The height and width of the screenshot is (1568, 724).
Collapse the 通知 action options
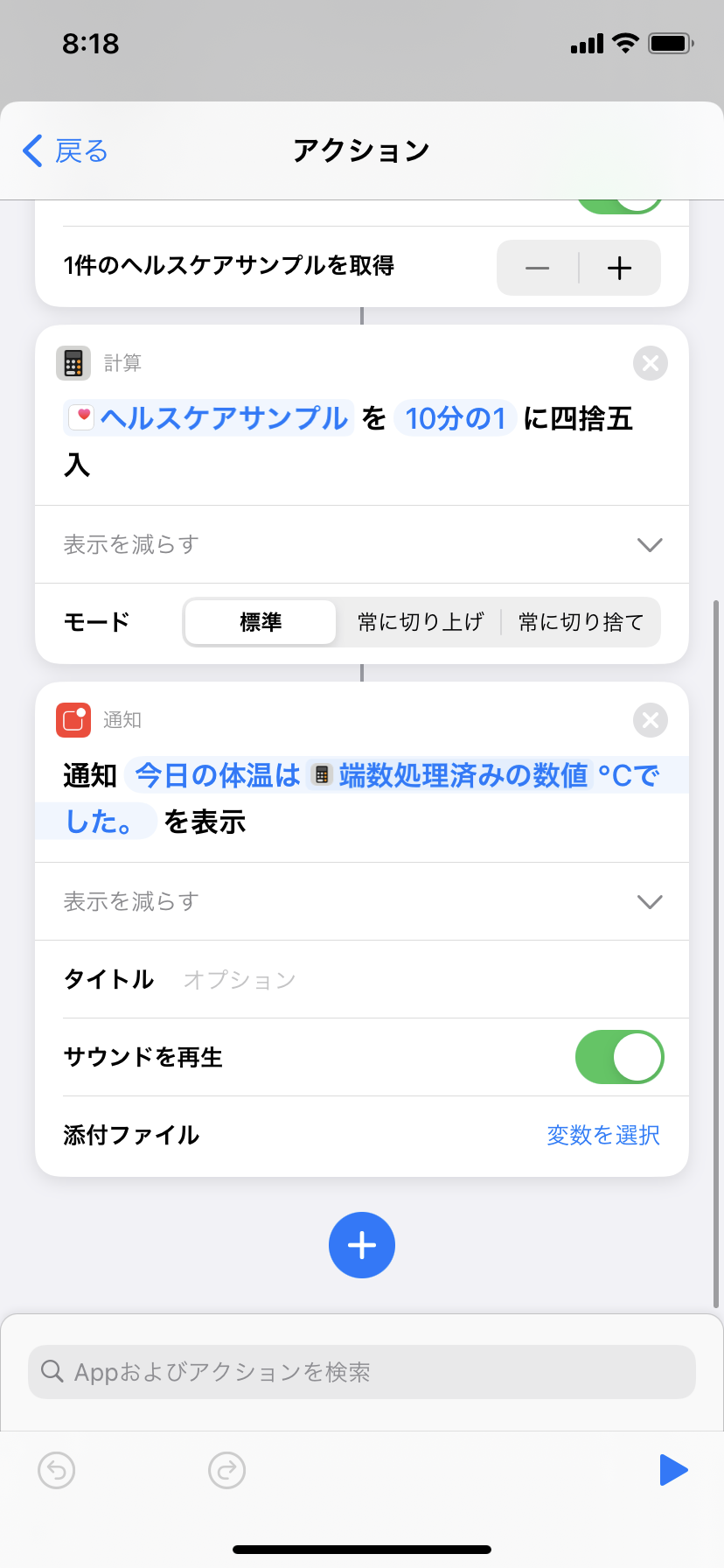pyautogui.click(x=650, y=902)
